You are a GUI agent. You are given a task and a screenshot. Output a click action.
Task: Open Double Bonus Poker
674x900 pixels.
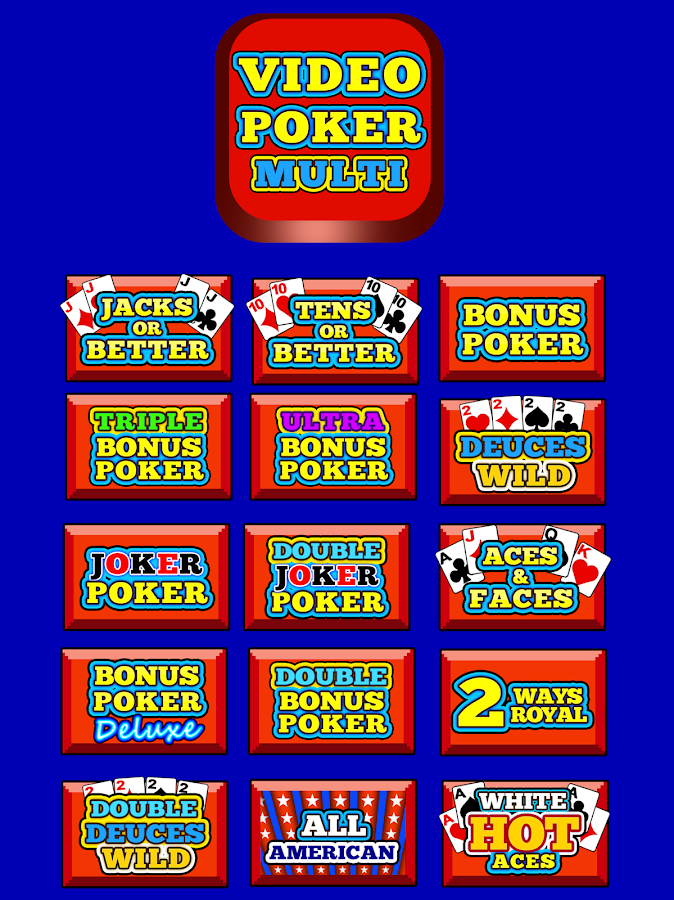[x=331, y=701]
